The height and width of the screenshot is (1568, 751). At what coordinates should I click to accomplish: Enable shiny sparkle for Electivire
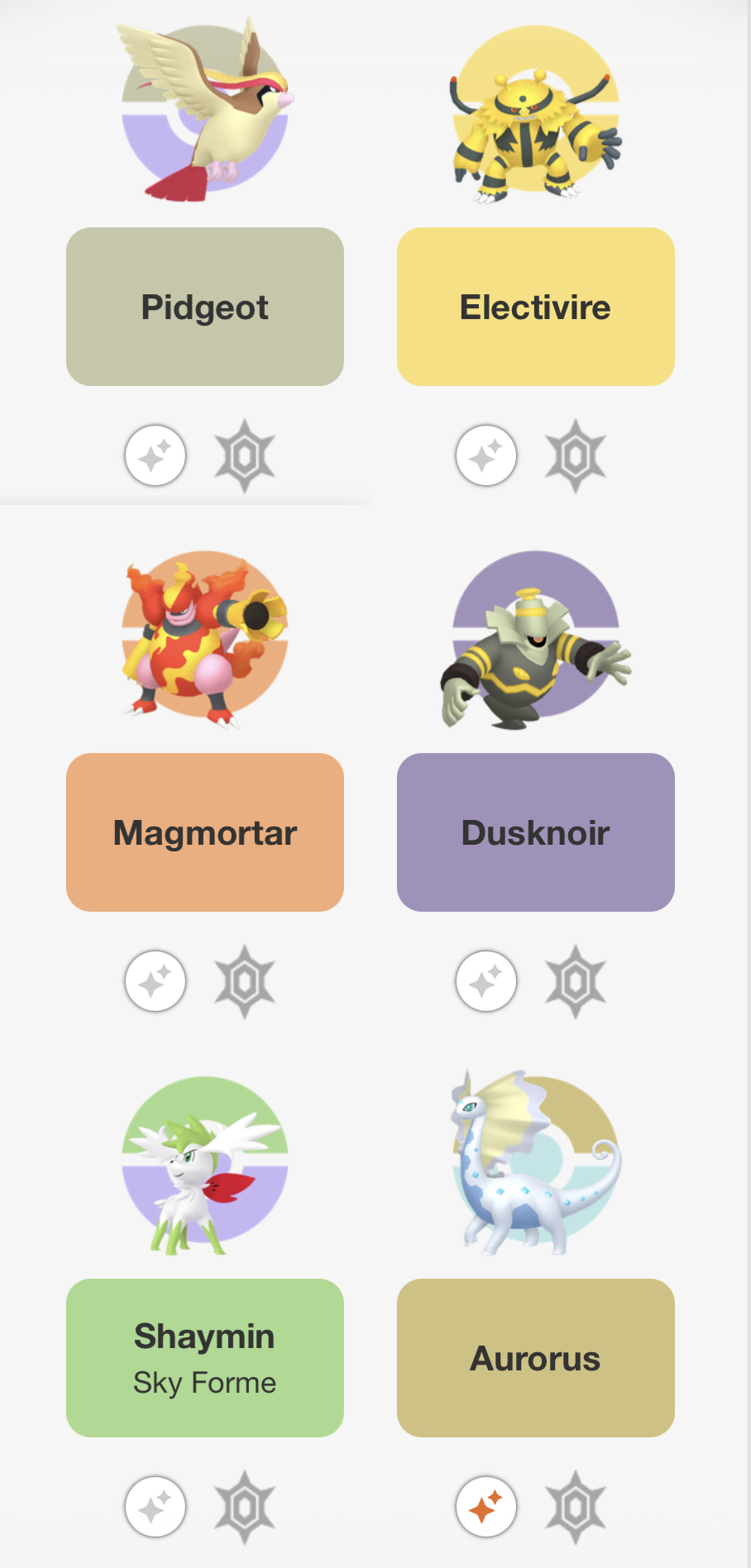click(x=486, y=455)
